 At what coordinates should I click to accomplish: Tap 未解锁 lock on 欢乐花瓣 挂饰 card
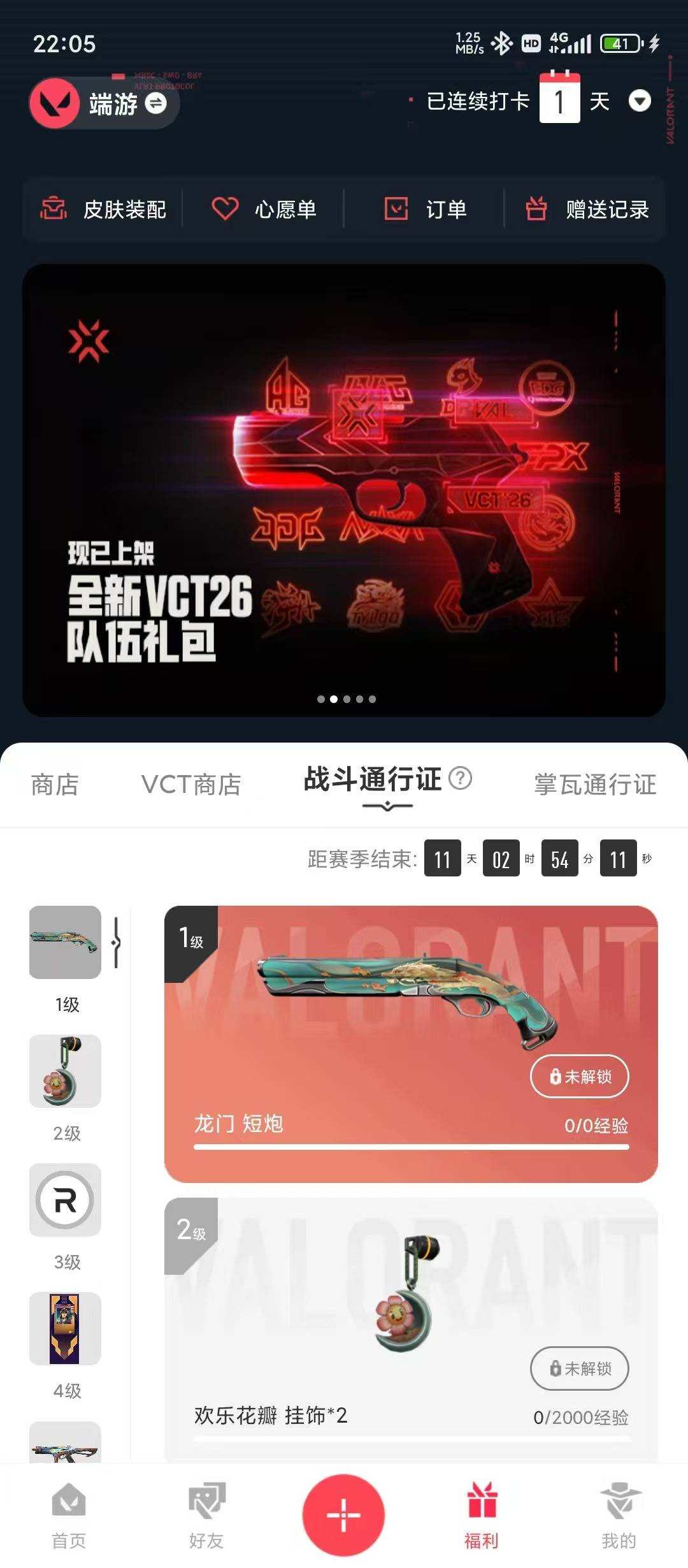(x=580, y=1368)
